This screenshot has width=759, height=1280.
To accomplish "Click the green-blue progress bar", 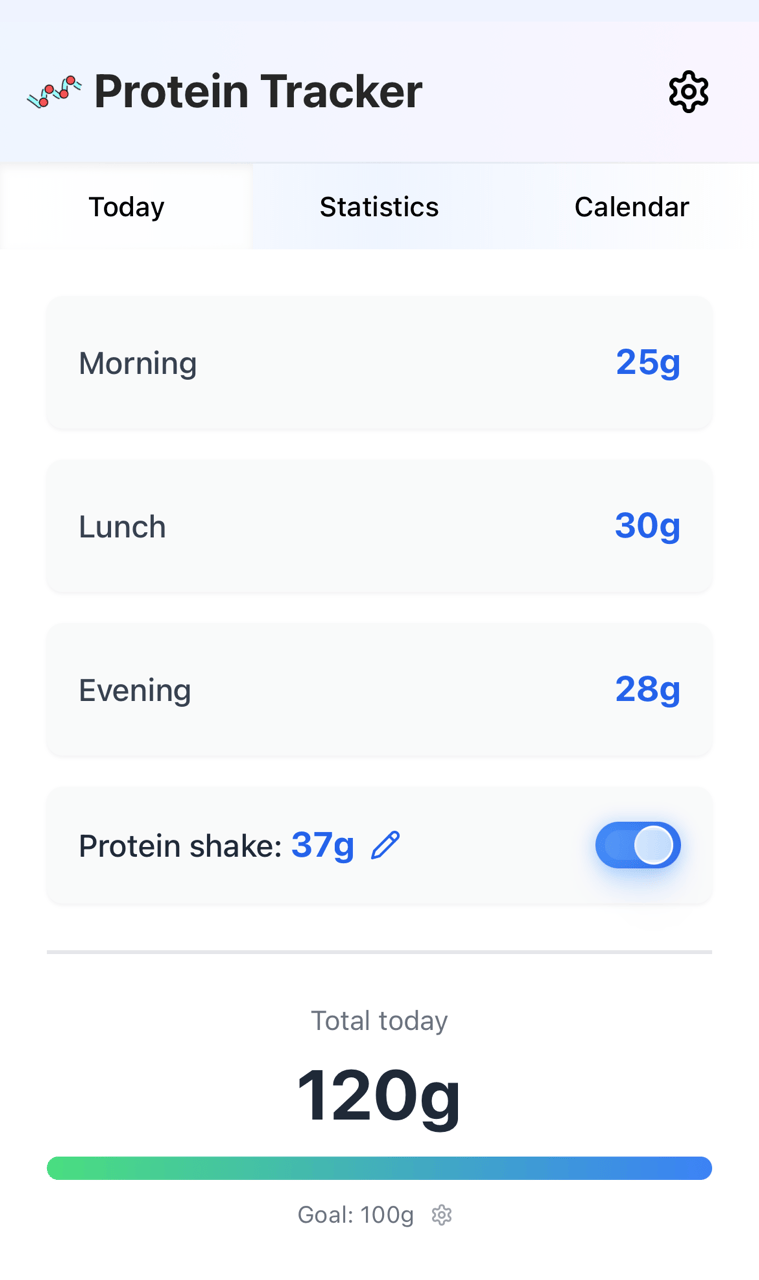I will (379, 1167).
